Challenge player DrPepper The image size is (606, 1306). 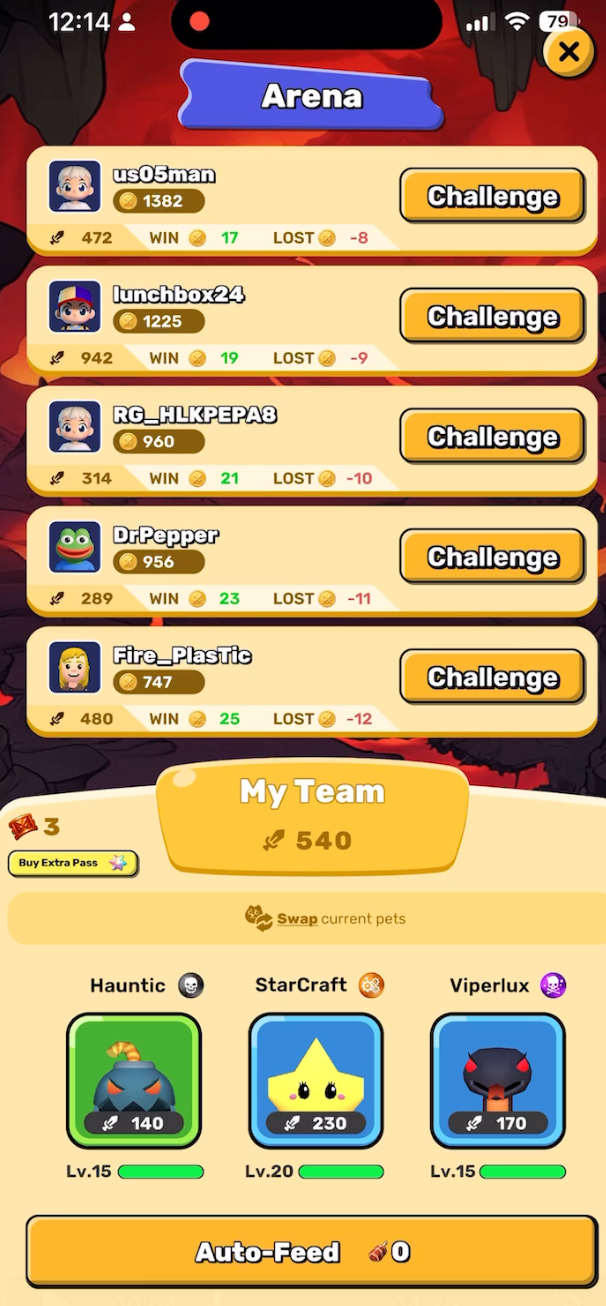pyautogui.click(x=492, y=557)
